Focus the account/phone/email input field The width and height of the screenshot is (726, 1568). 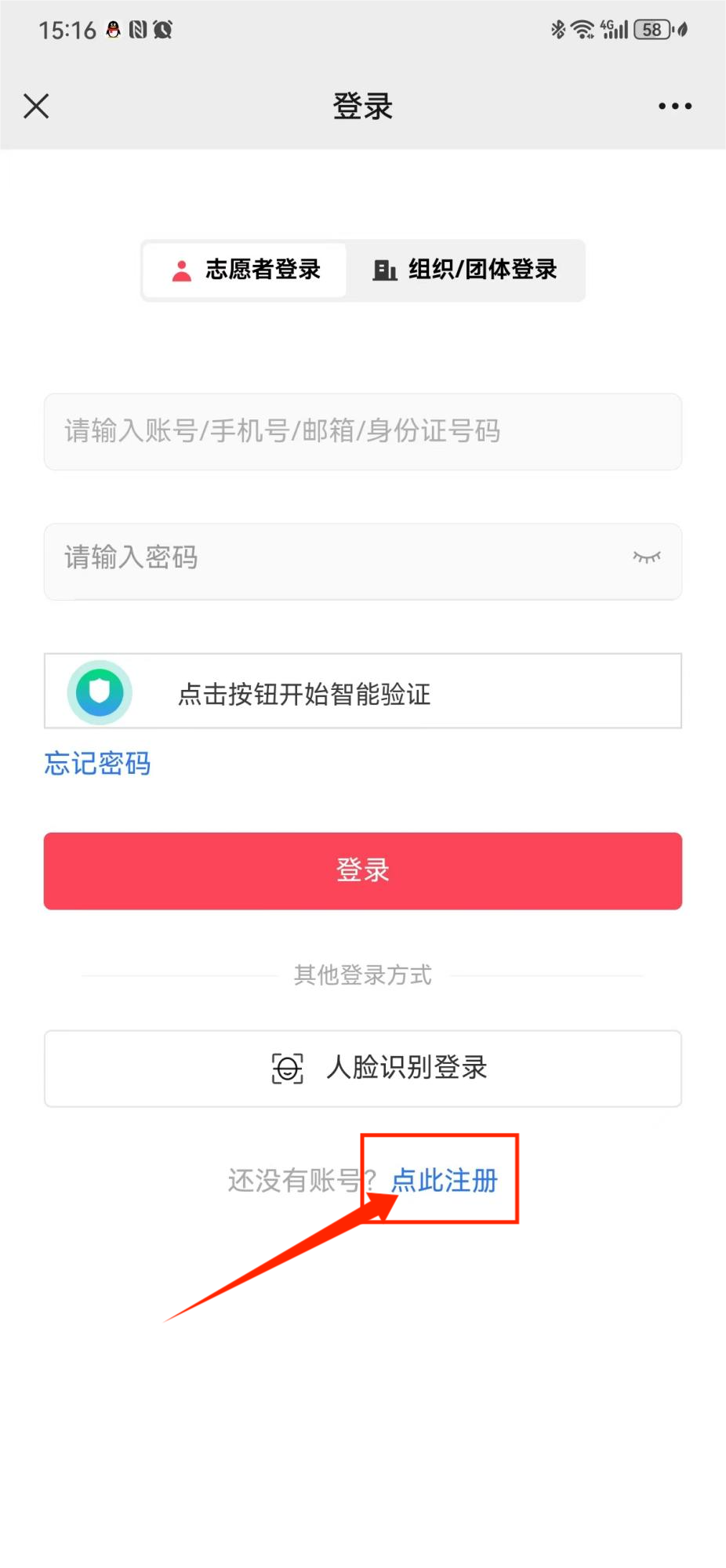tap(363, 432)
